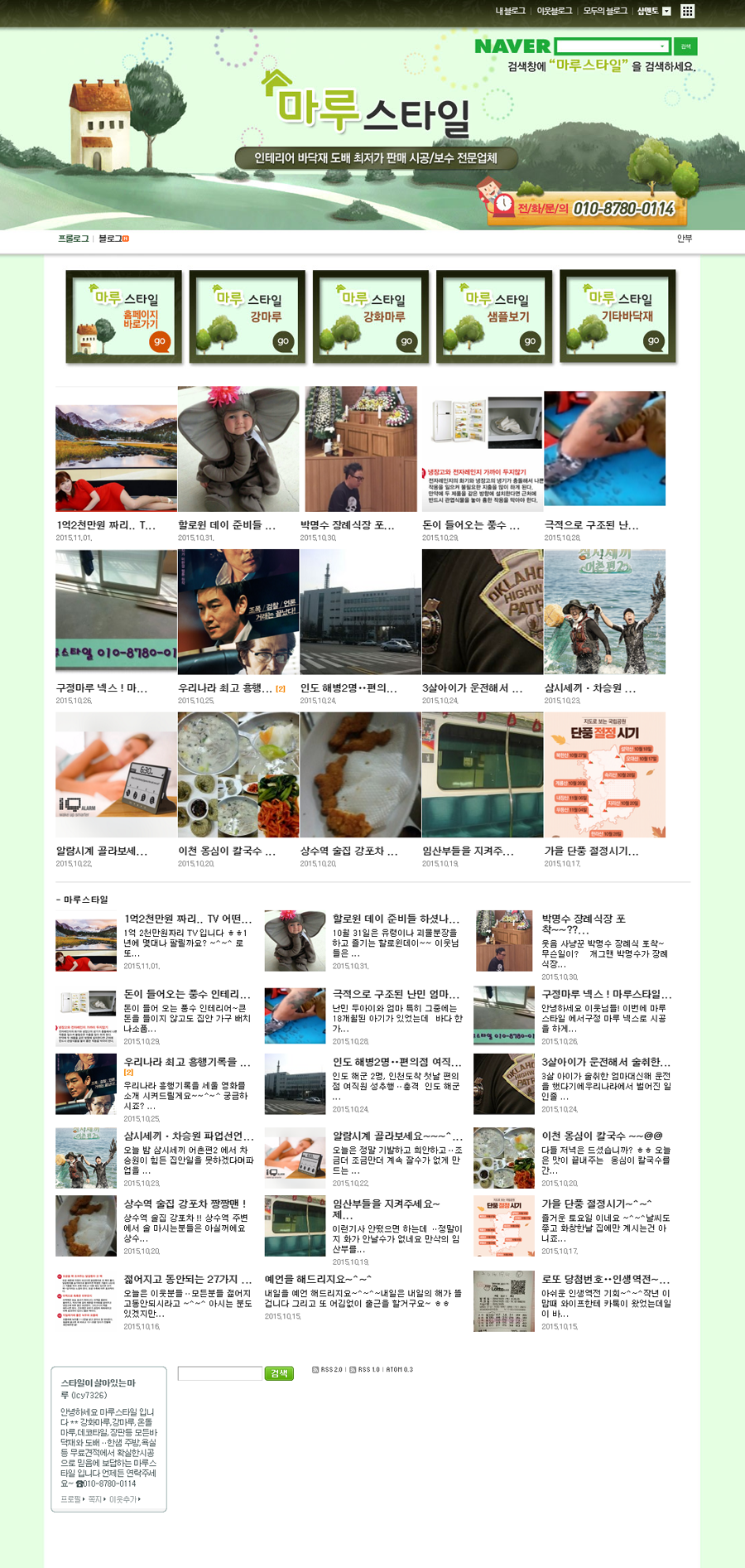Open the apps grid icon
This screenshot has height=1568, width=745.
(687, 11)
